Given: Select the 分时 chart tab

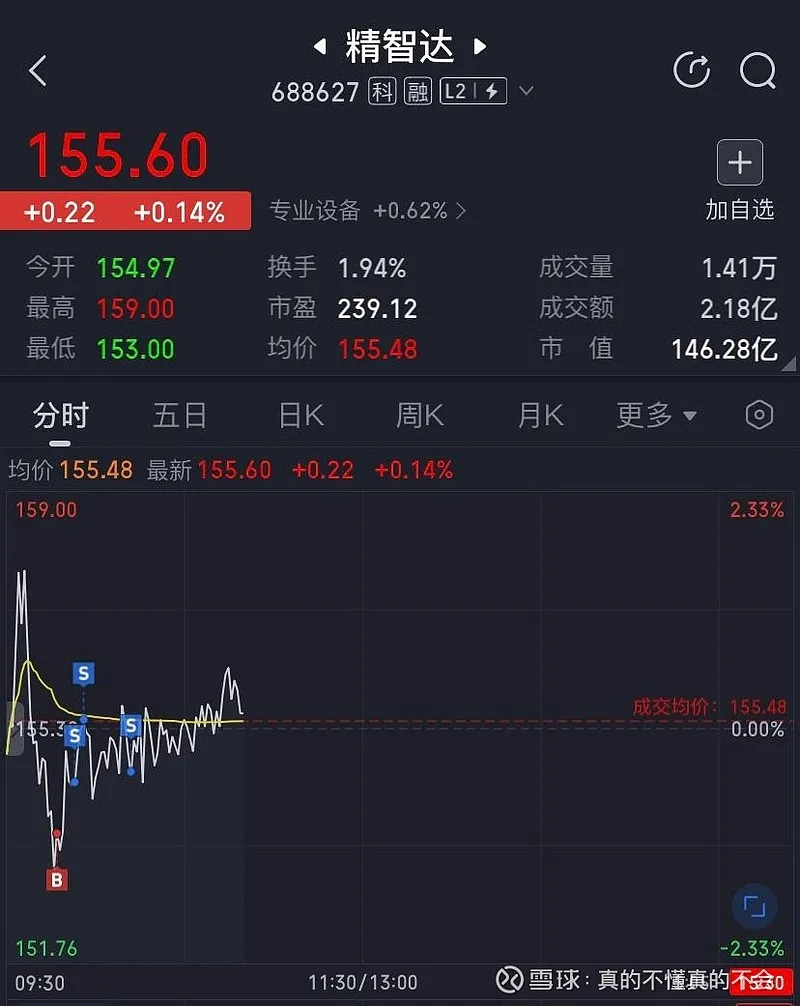Looking at the screenshot, I should tap(61, 415).
